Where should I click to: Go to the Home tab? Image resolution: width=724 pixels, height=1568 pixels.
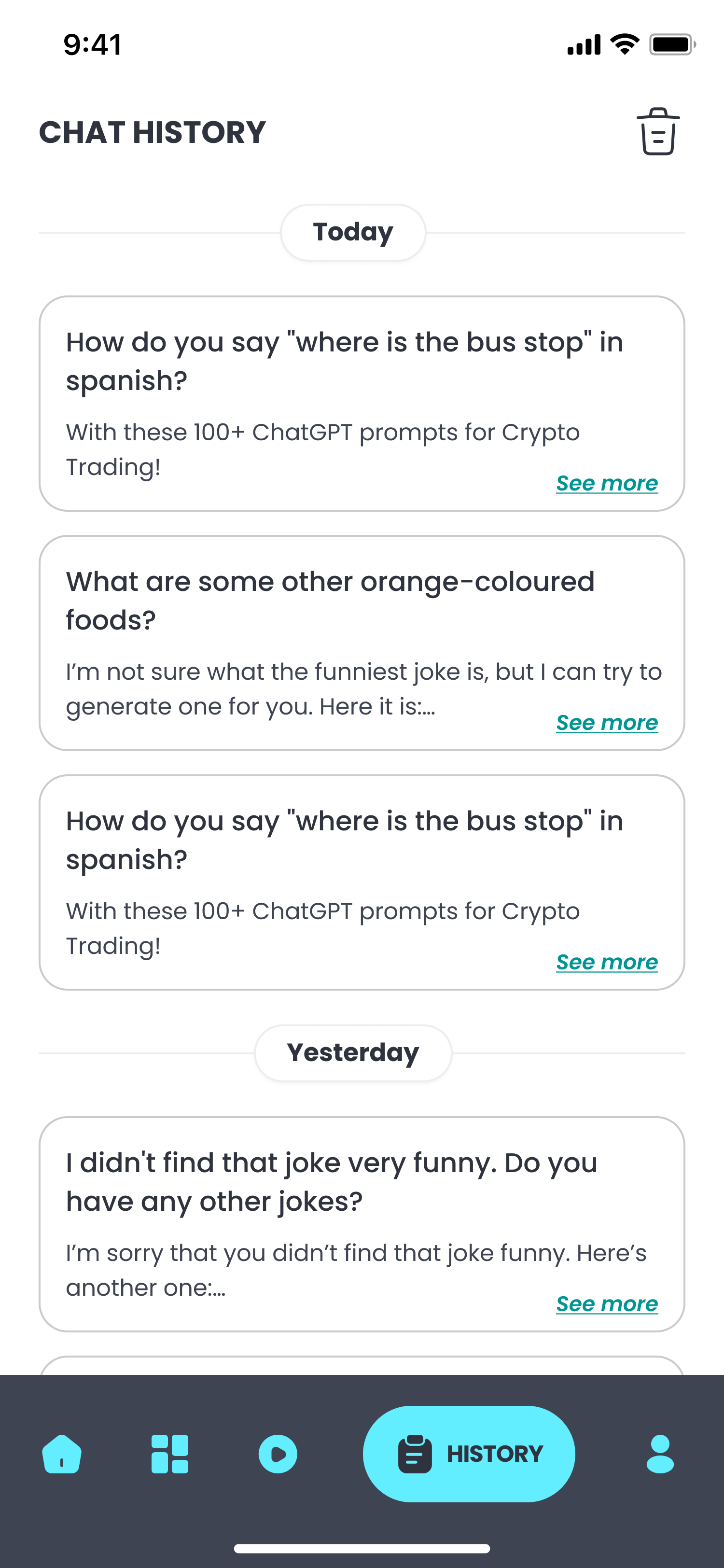61,1454
